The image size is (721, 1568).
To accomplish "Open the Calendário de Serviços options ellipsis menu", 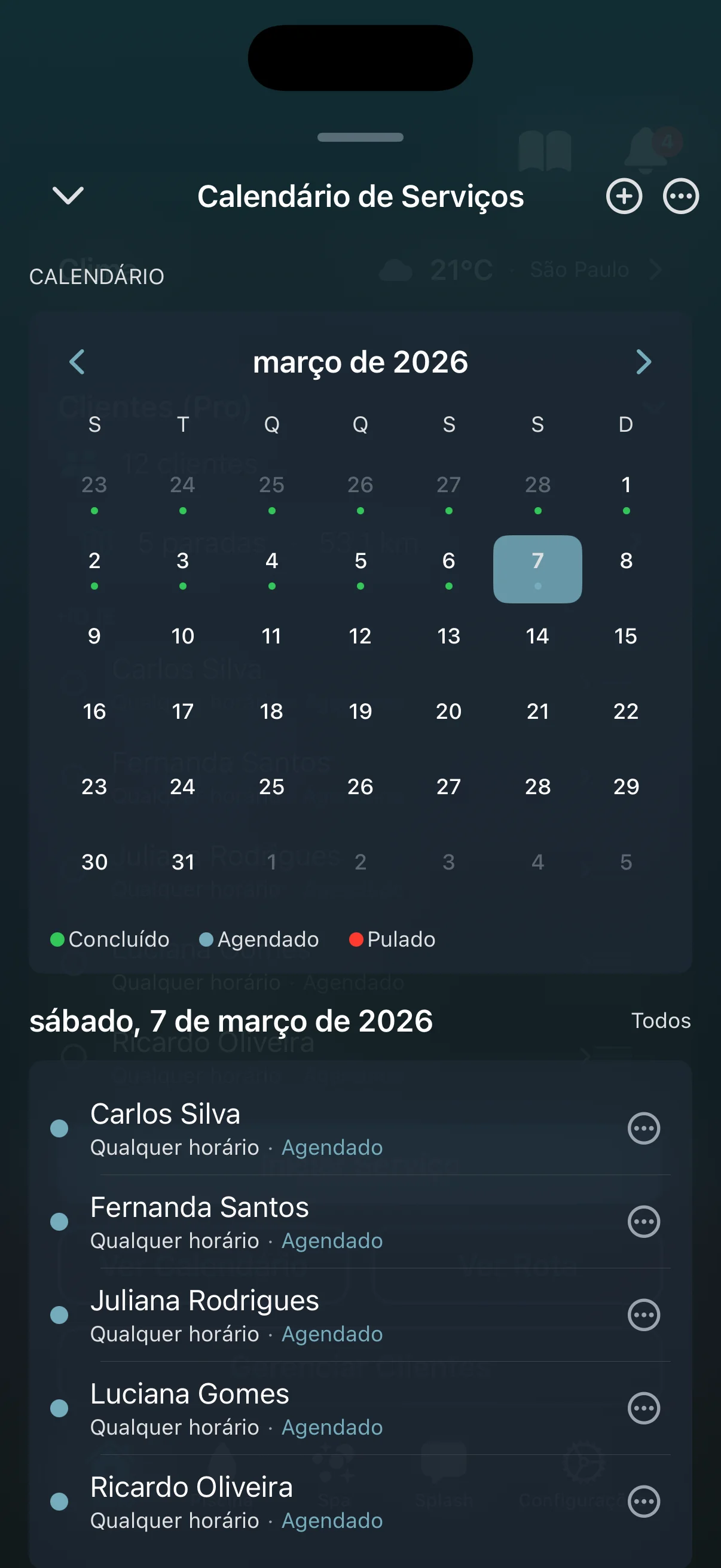I will (680, 196).
